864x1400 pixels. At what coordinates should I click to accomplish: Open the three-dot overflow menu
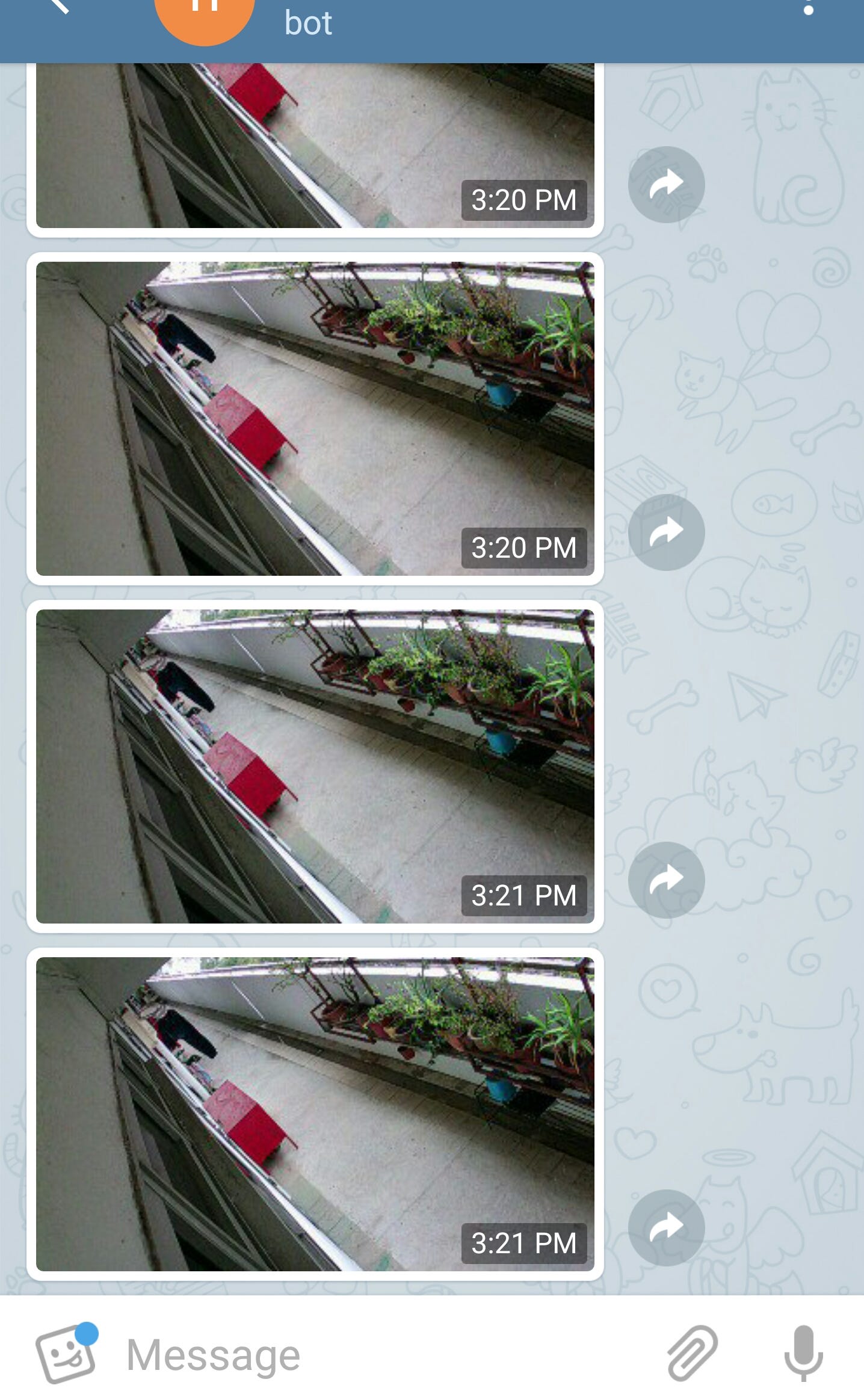(x=809, y=7)
